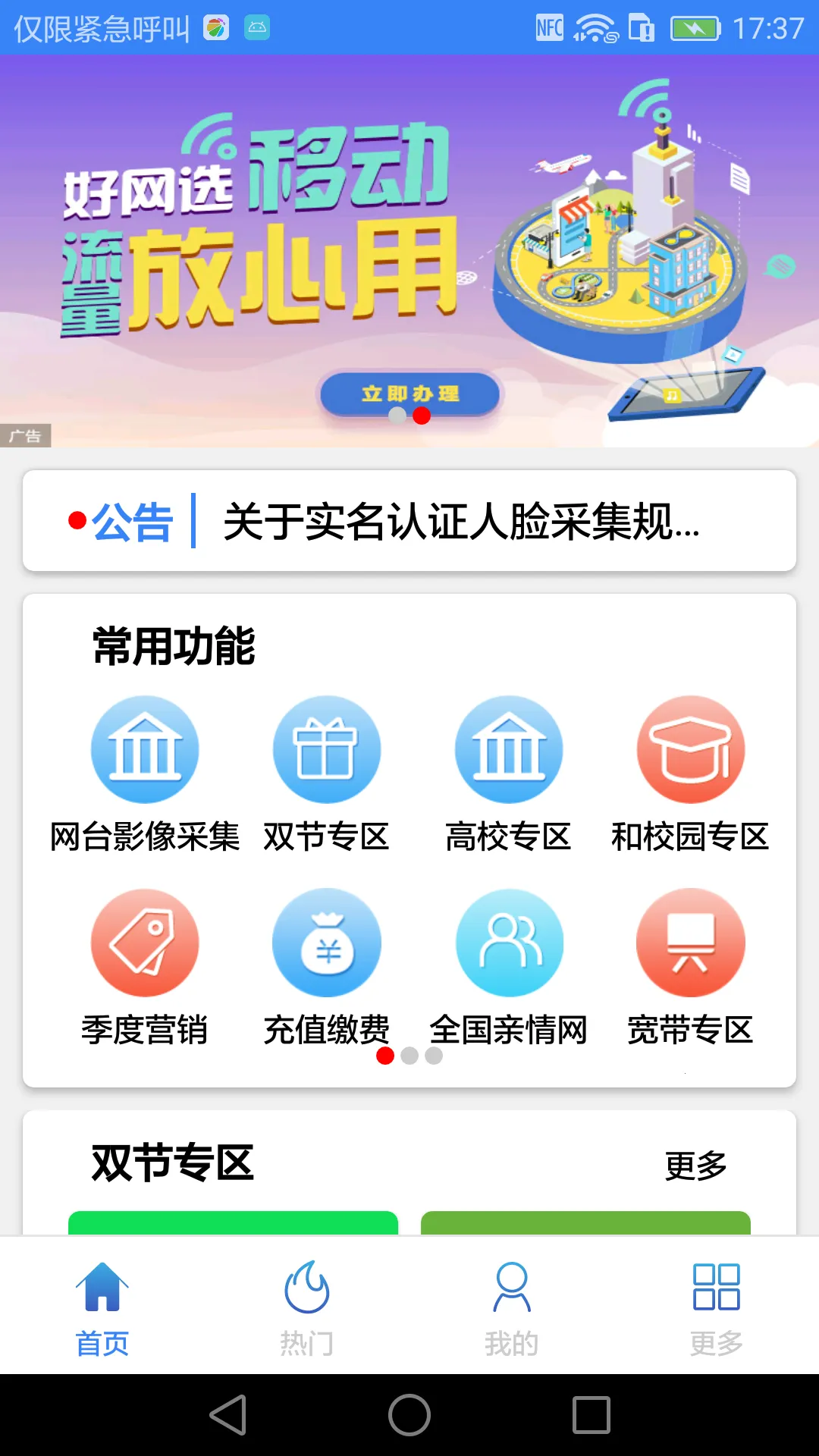Tap the 立即办理 banner button
This screenshot has width=819, height=1456.
tap(409, 392)
